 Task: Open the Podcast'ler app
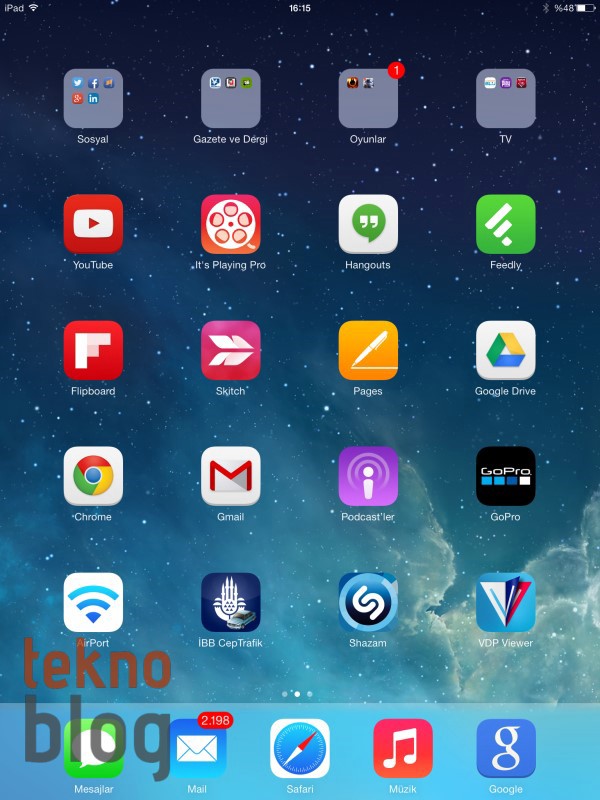pyautogui.click(x=368, y=476)
